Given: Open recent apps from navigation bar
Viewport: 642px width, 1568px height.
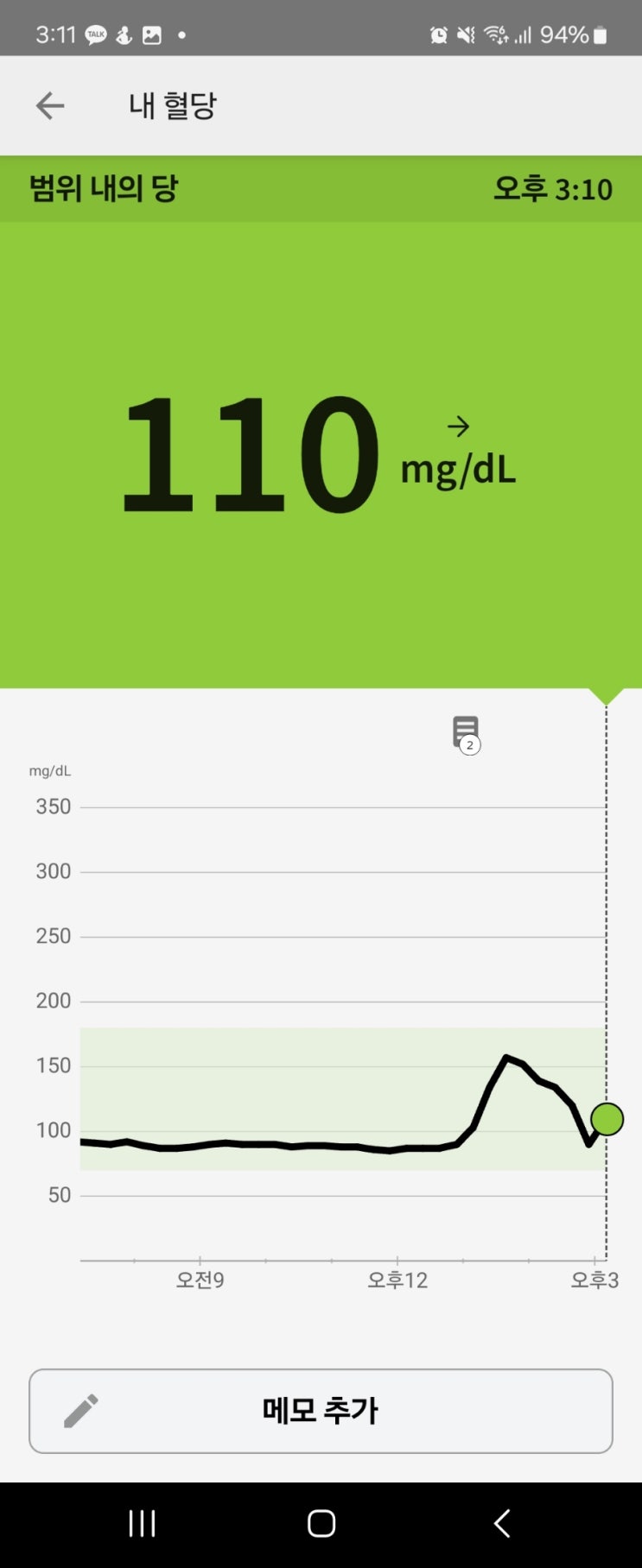Looking at the screenshot, I should [x=142, y=1523].
